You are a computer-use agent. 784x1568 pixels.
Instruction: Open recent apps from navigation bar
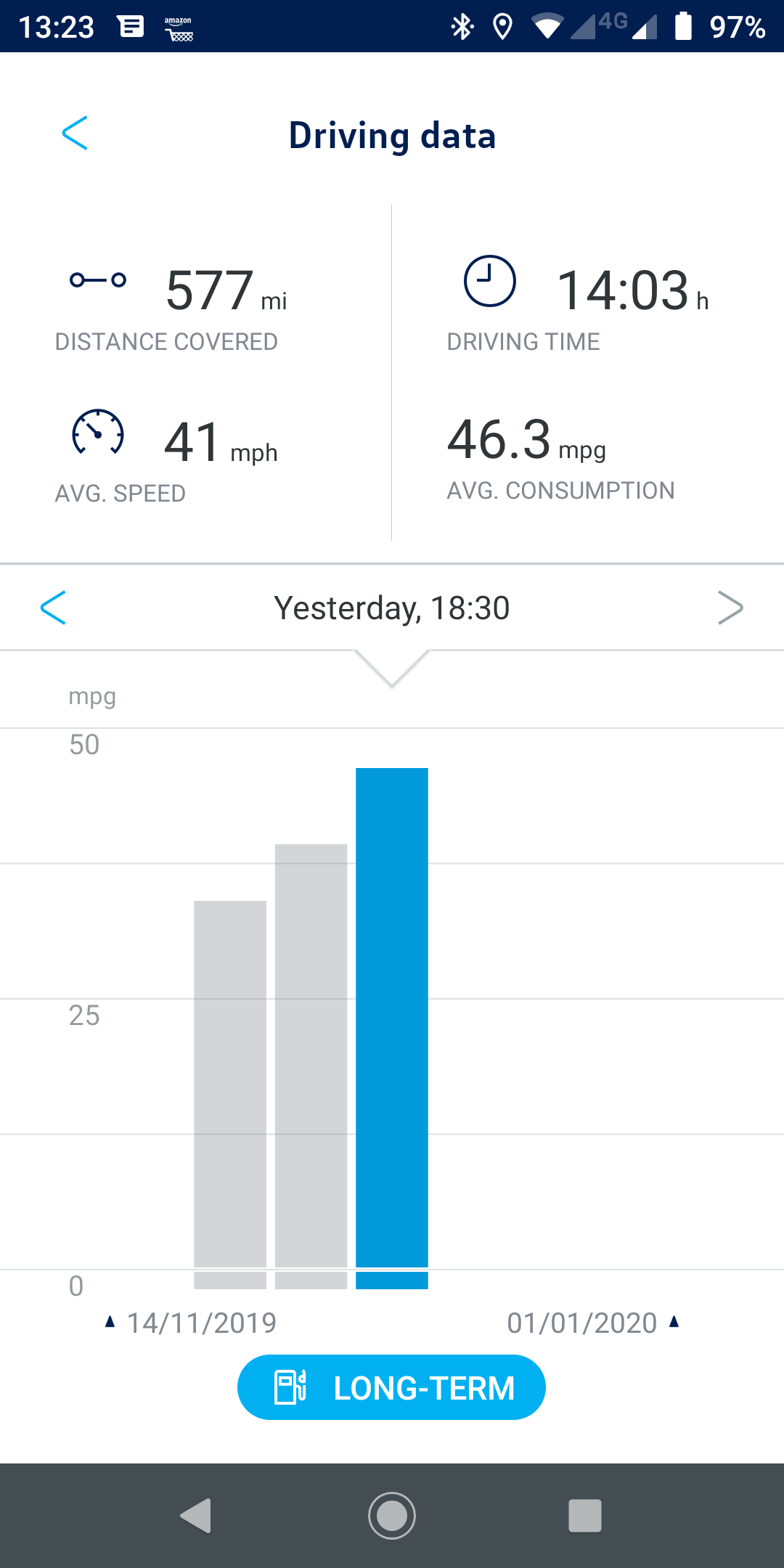[584, 1516]
